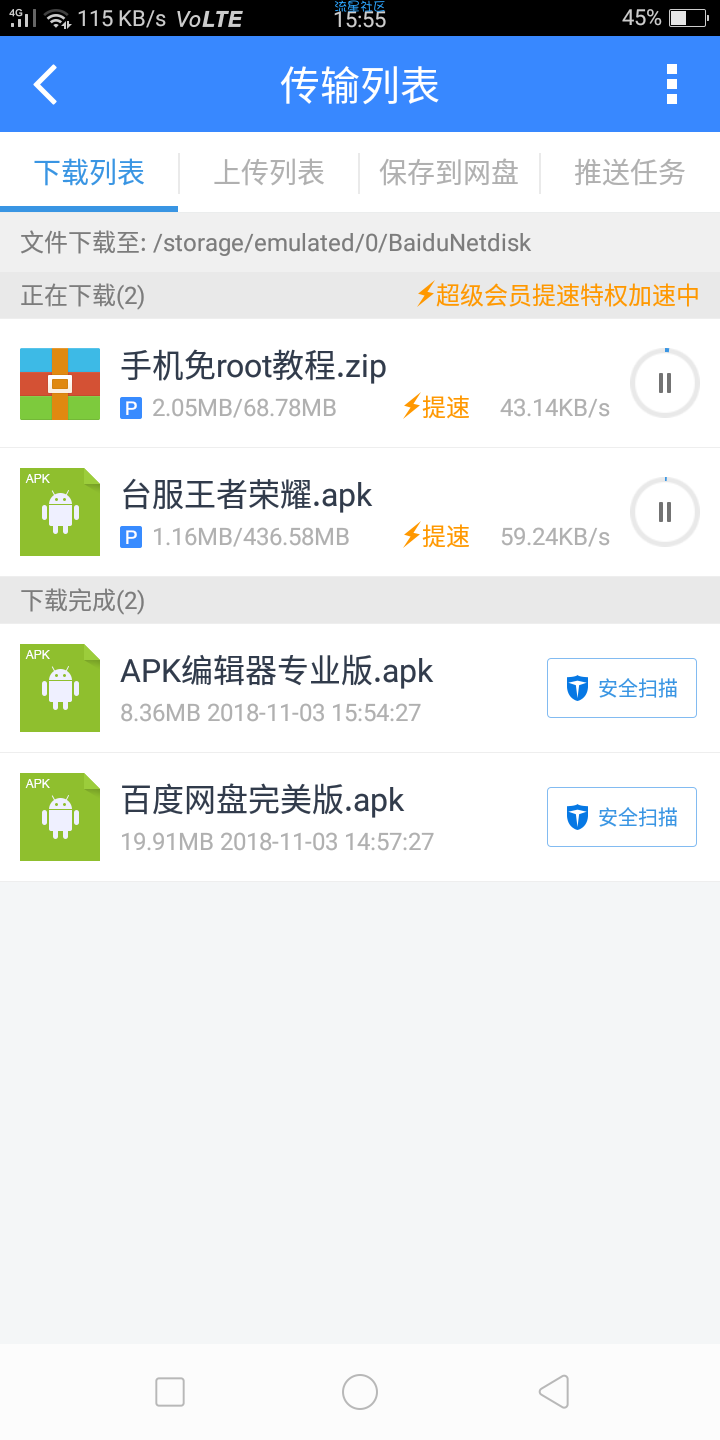Image resolution: width=720 pixels, height=1440 pixels.
Task: Open the 推送任务 tab
Action: [x=629, y=172]
